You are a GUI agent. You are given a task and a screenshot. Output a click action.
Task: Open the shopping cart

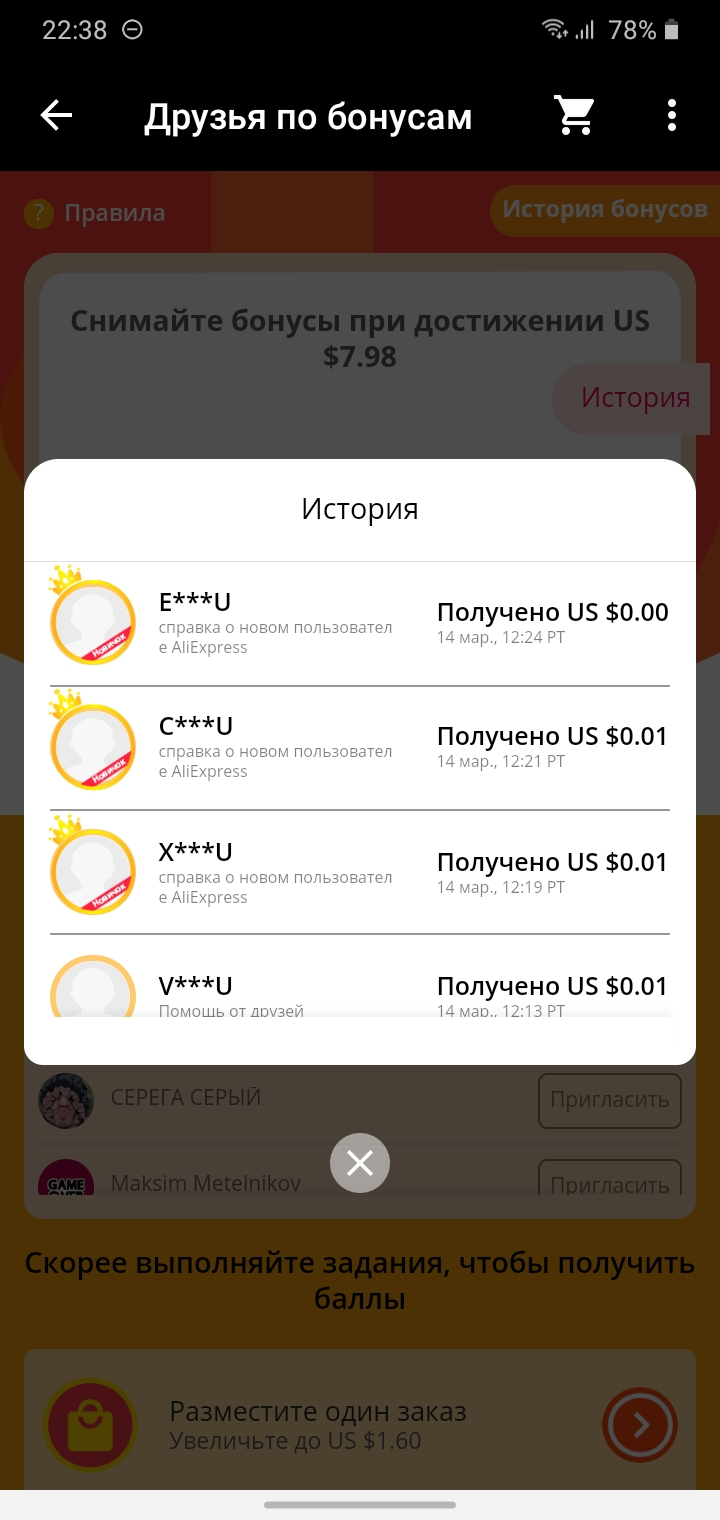click(575, 116)
